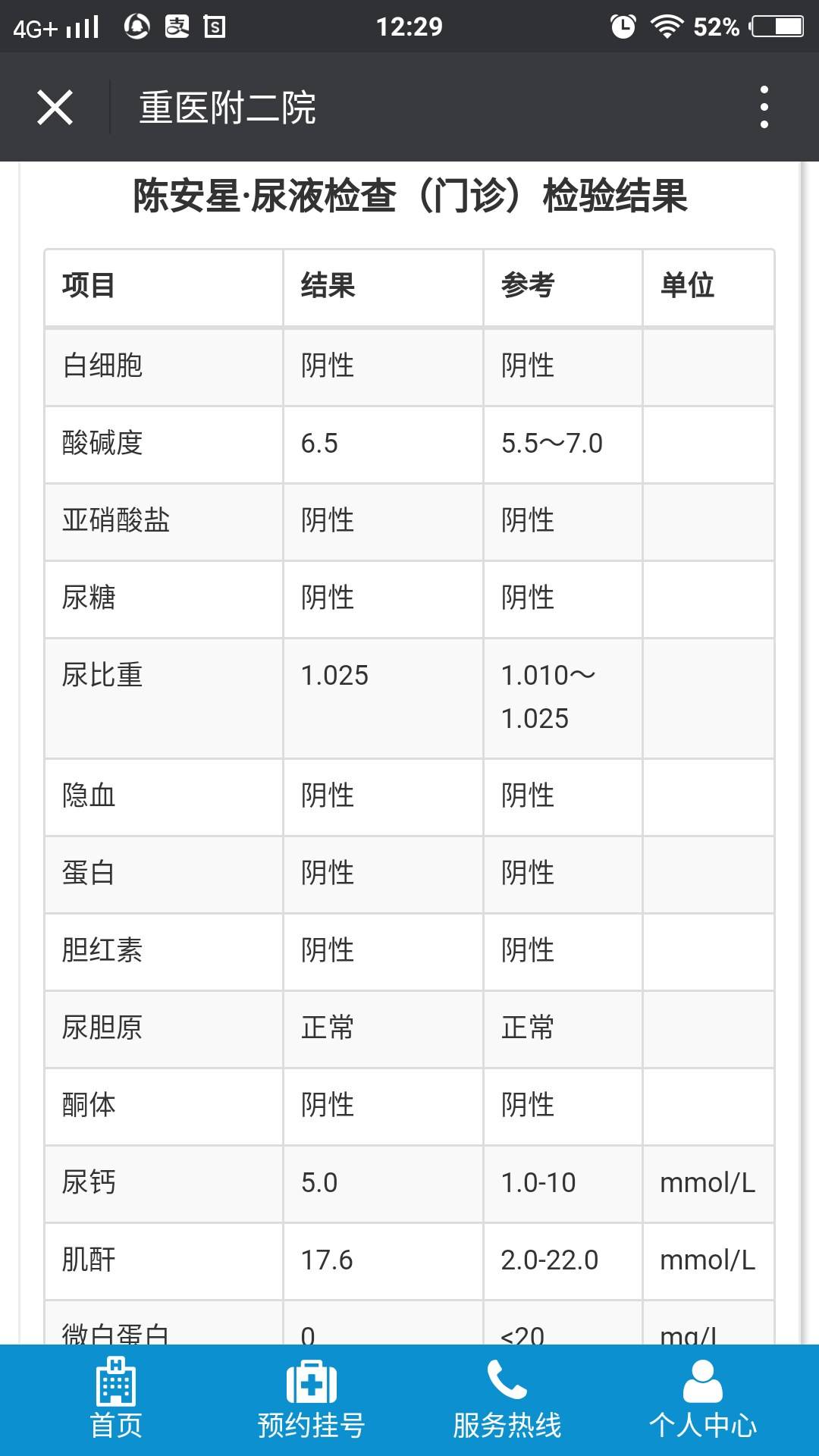Open 预约挂号 appointment booking
Viewport: 819px width, 1456px height.
tap(311, 1400)
